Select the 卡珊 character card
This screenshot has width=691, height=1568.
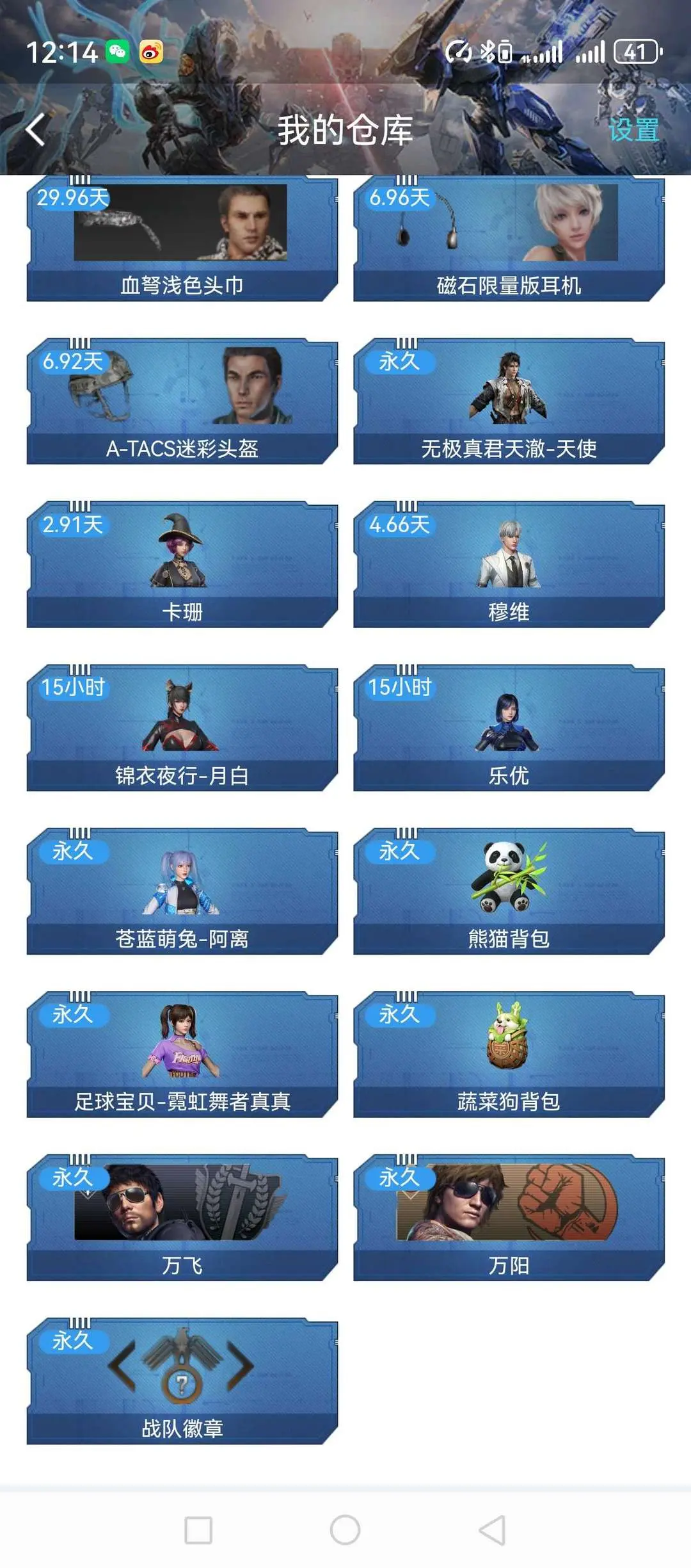(x=182, y=565)
